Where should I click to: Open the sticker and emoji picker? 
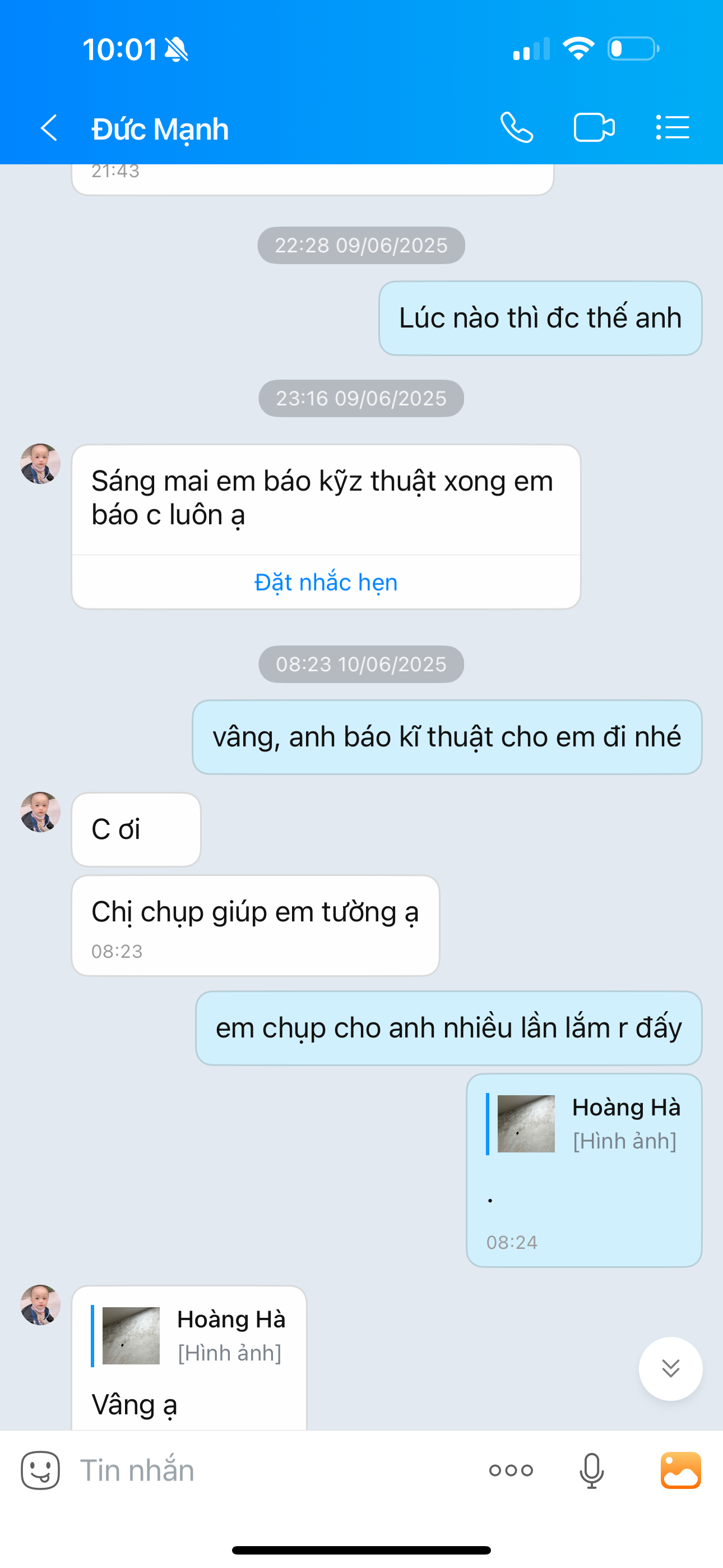[40, 1470]
